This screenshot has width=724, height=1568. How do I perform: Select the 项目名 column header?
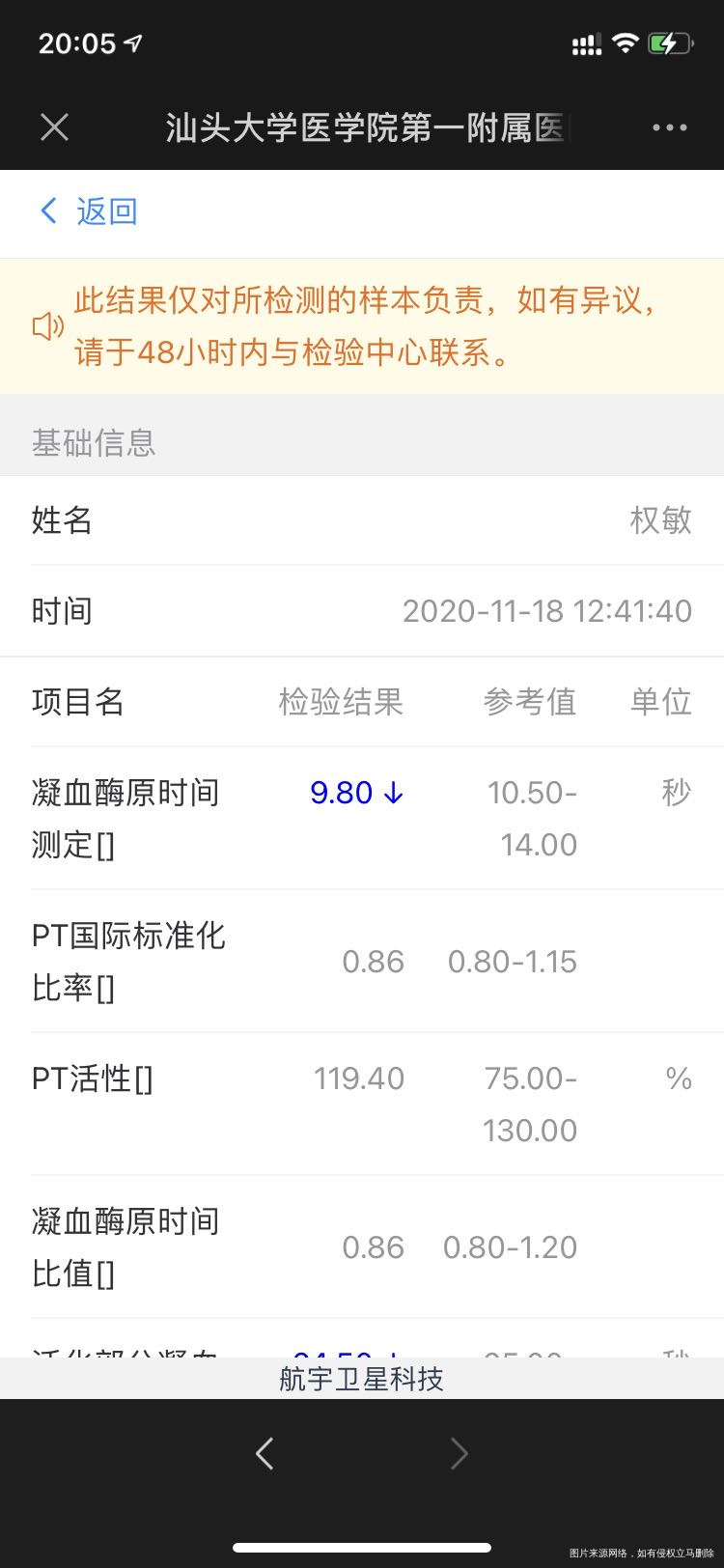(75, 703)
